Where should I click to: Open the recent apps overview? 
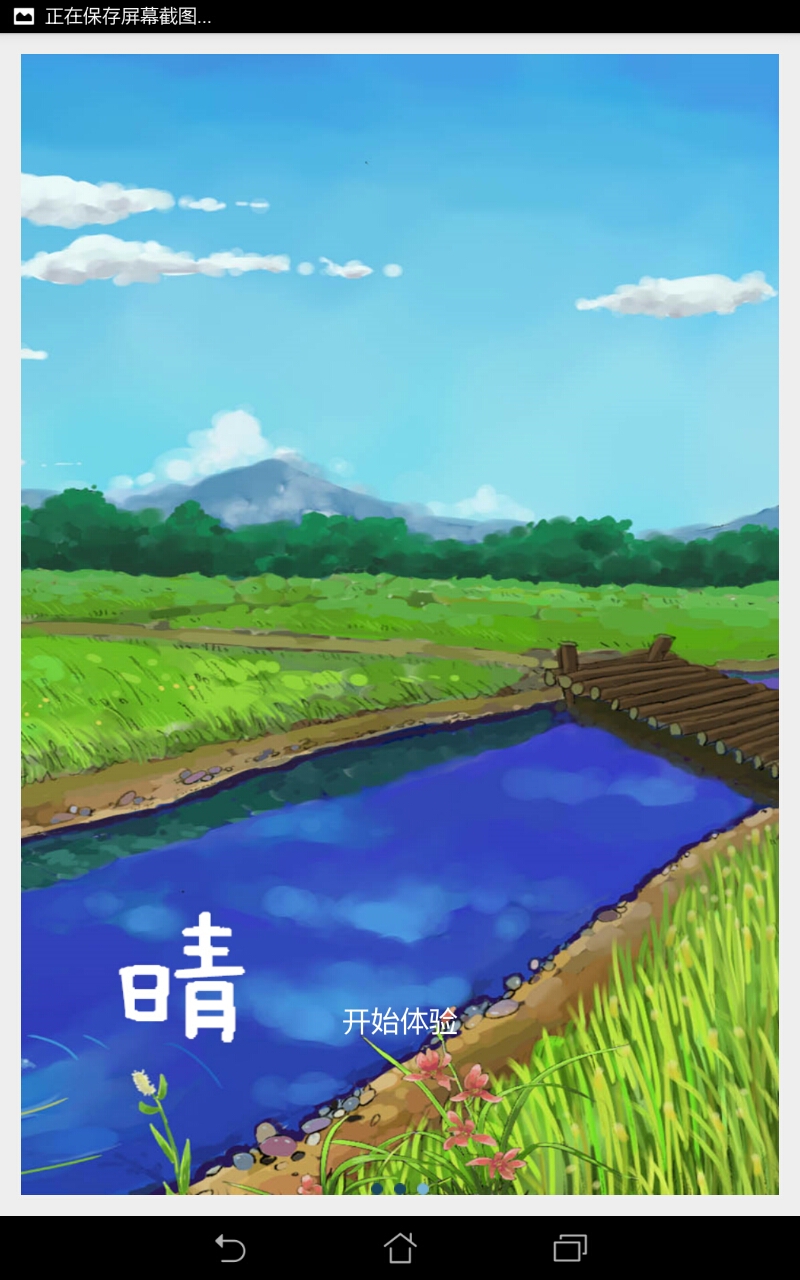[570, 1248]
